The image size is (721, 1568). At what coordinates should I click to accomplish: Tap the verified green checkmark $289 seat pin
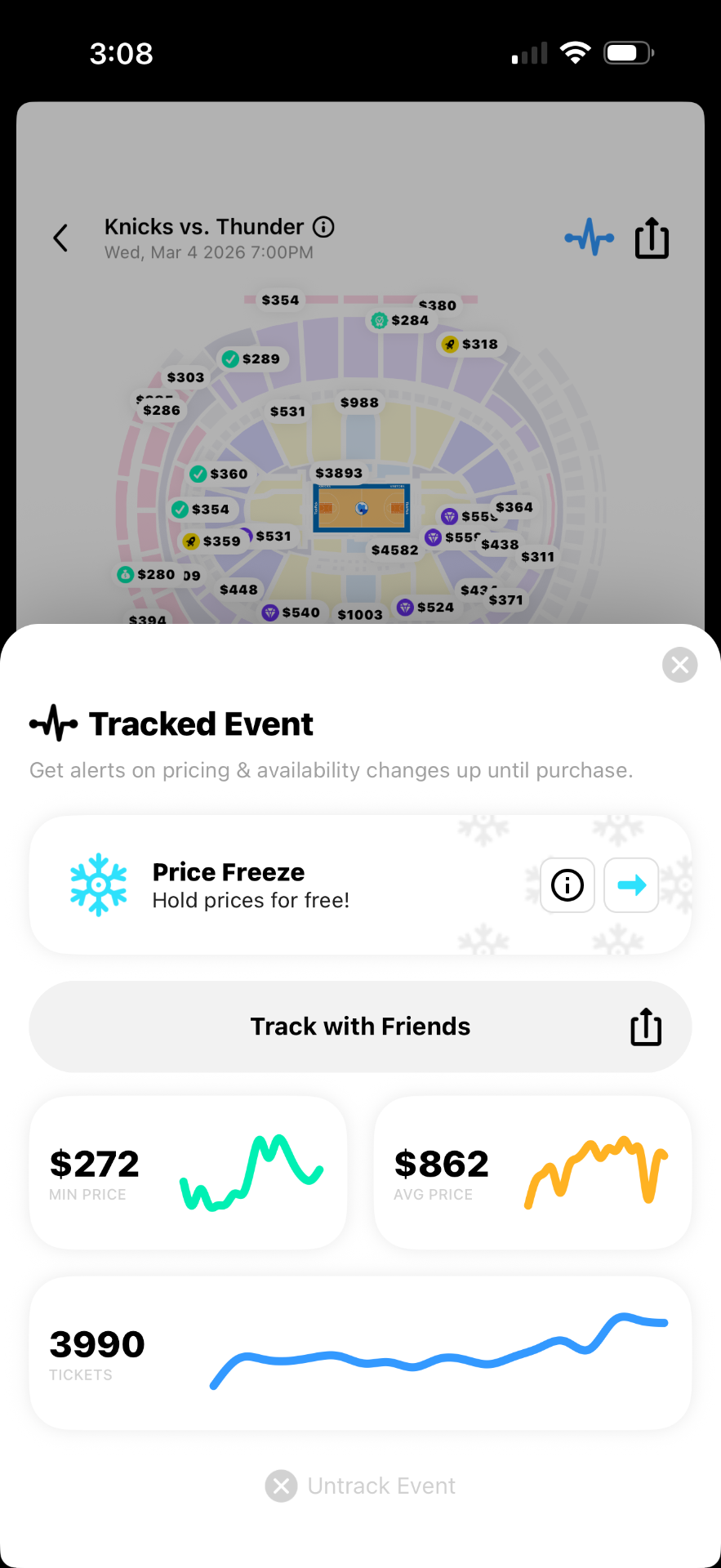click(230, 359)
